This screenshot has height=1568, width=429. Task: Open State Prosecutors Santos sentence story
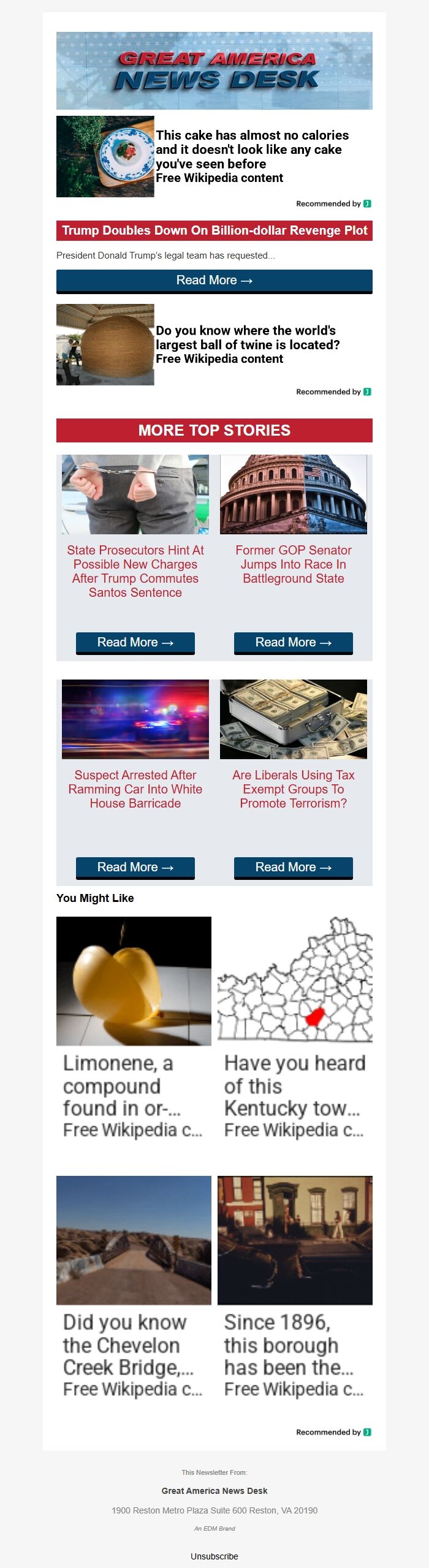135,571
